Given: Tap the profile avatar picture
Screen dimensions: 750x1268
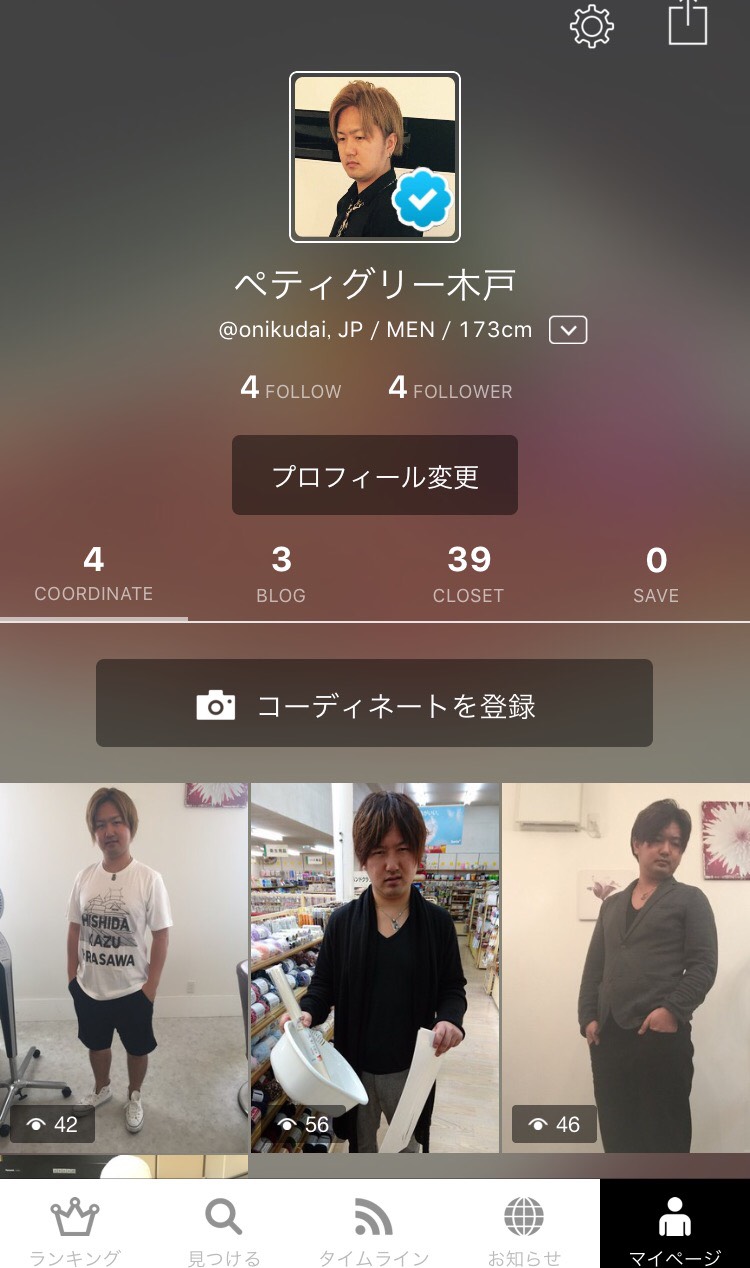Looking at the screenshot, I should [375, 157].
